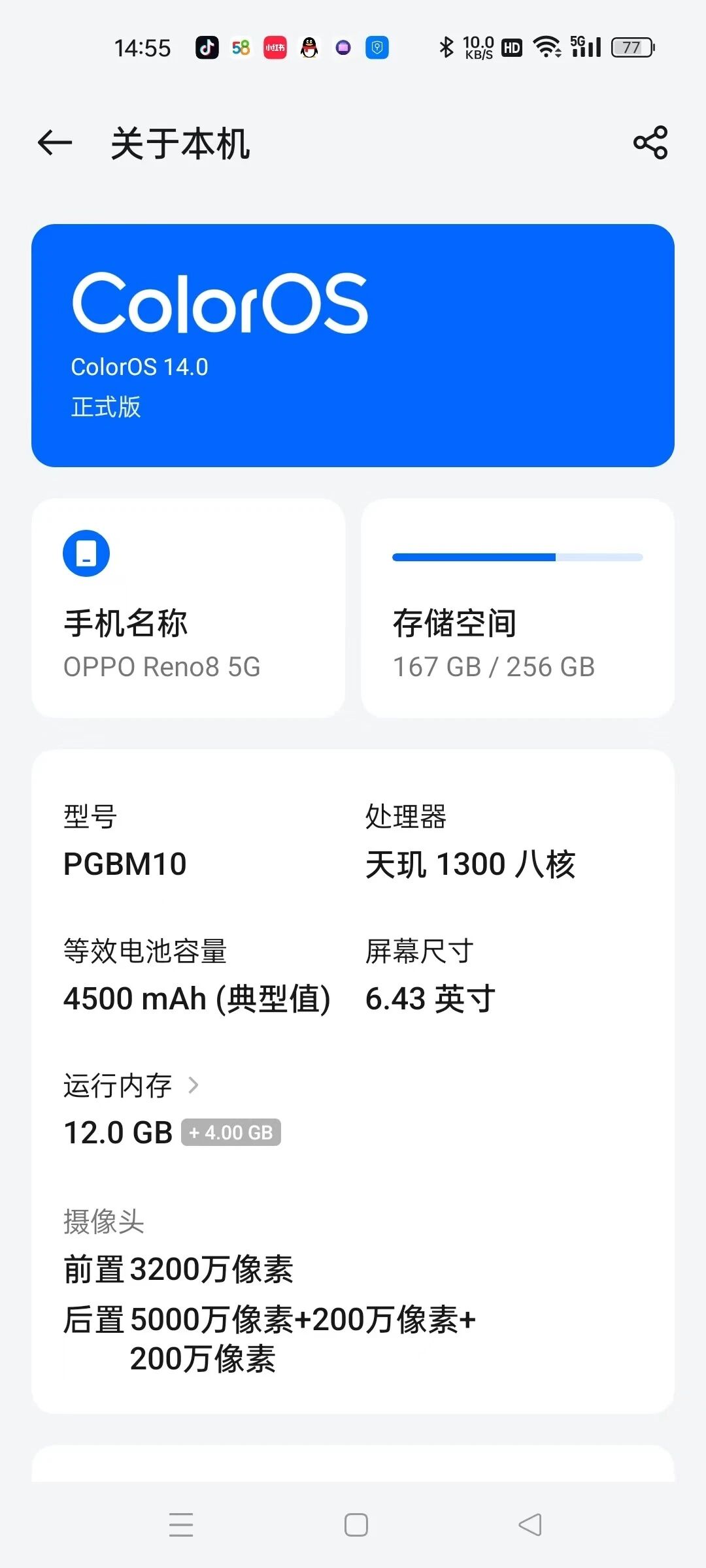Open the ColorOS 14.0 version card
This screenshot has width=706, height=1568.
tap(353, 346)
